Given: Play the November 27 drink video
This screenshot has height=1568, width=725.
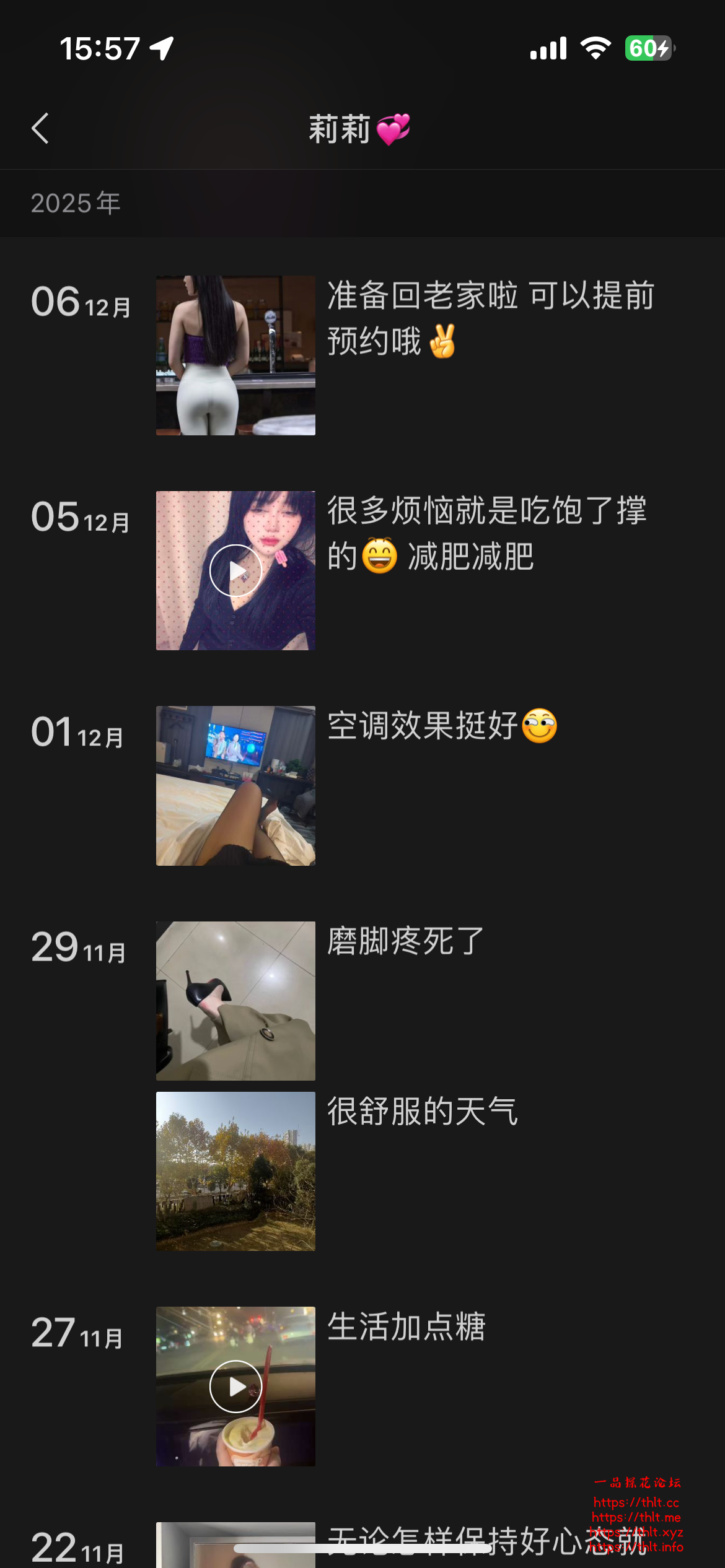Looking at the screenshot, I should coord(235,1387).
